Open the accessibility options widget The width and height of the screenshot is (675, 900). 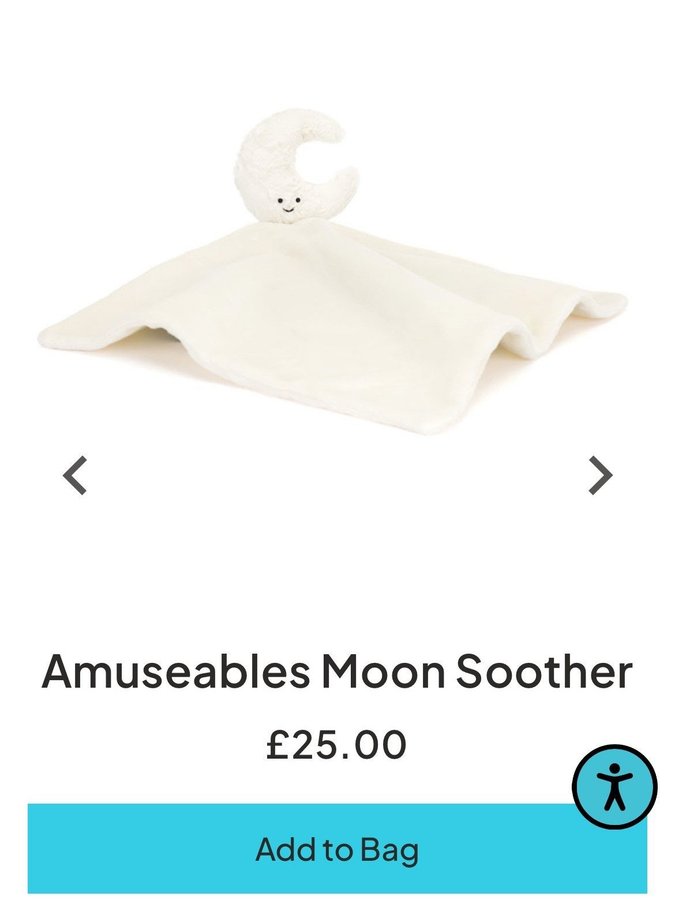click(x=614, y=787)
